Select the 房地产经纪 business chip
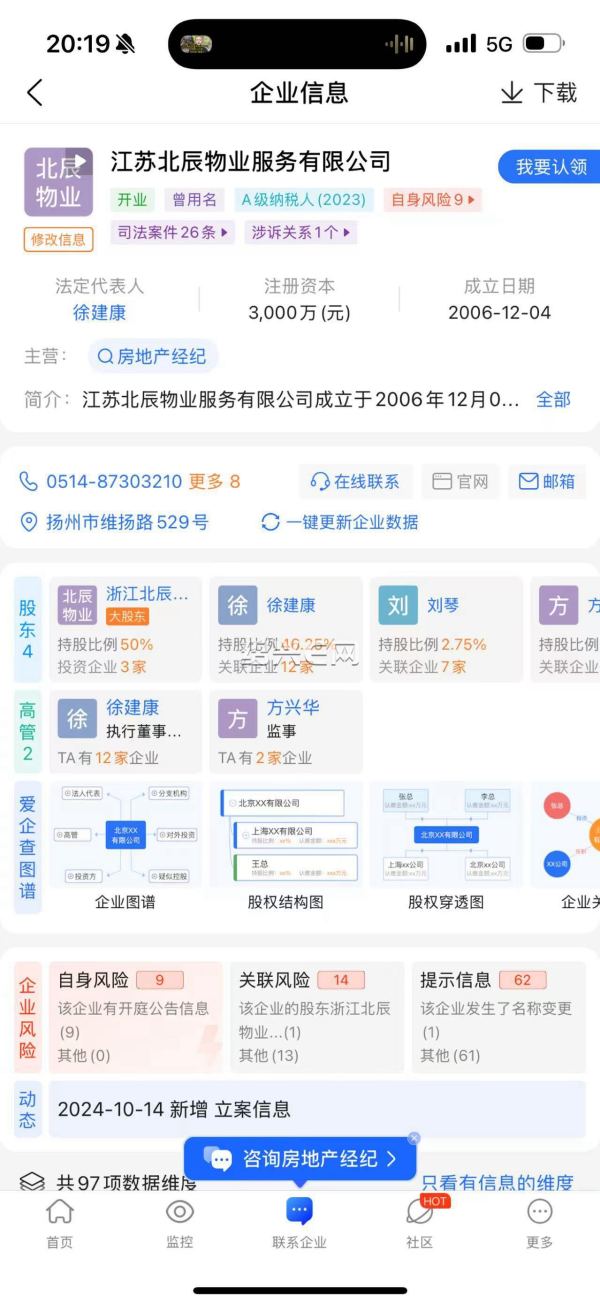This screenshot has width=600, height=1305. point(152,356)
